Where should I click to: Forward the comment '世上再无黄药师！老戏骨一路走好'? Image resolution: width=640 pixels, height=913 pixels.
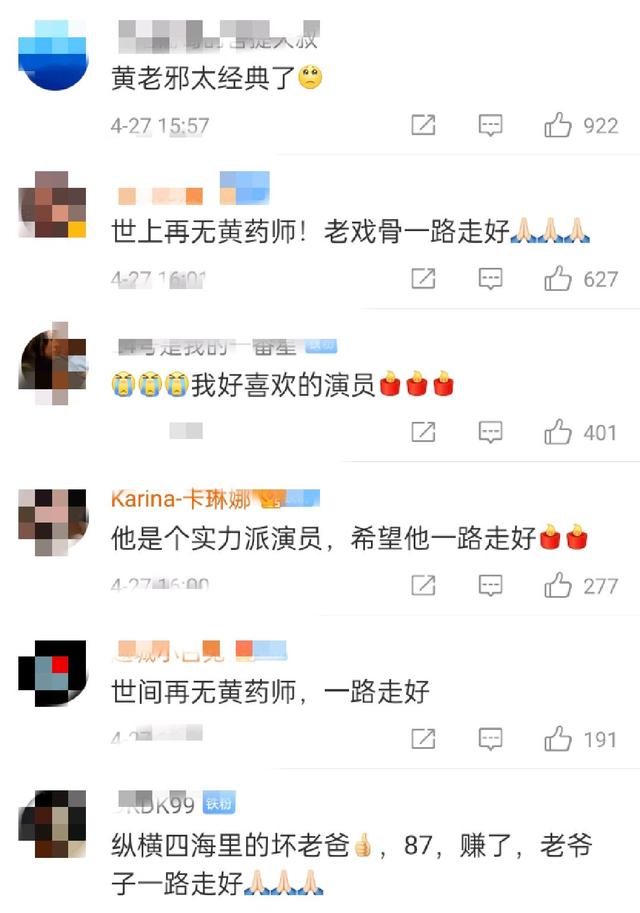(x=423, y=279)
